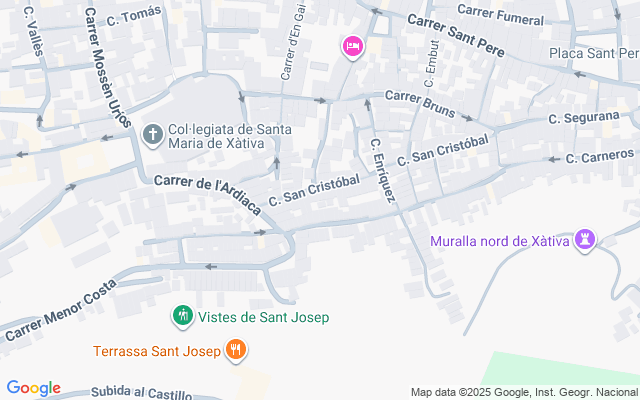
Task: Select the pink hotel marker on the map
Action: coord(352,46)
